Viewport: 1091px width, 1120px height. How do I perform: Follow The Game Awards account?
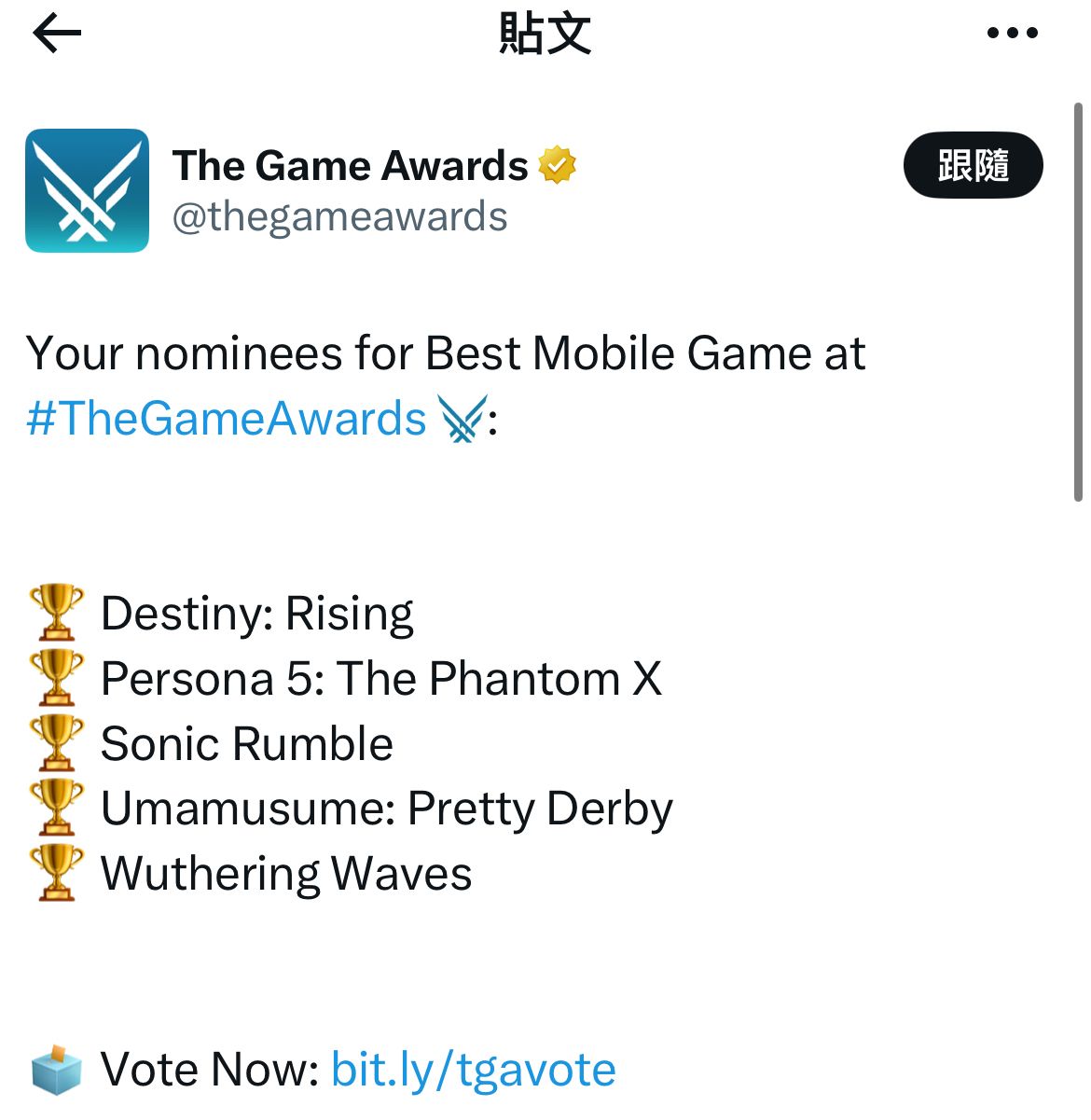pyautogui.click(x=973, y=166)
